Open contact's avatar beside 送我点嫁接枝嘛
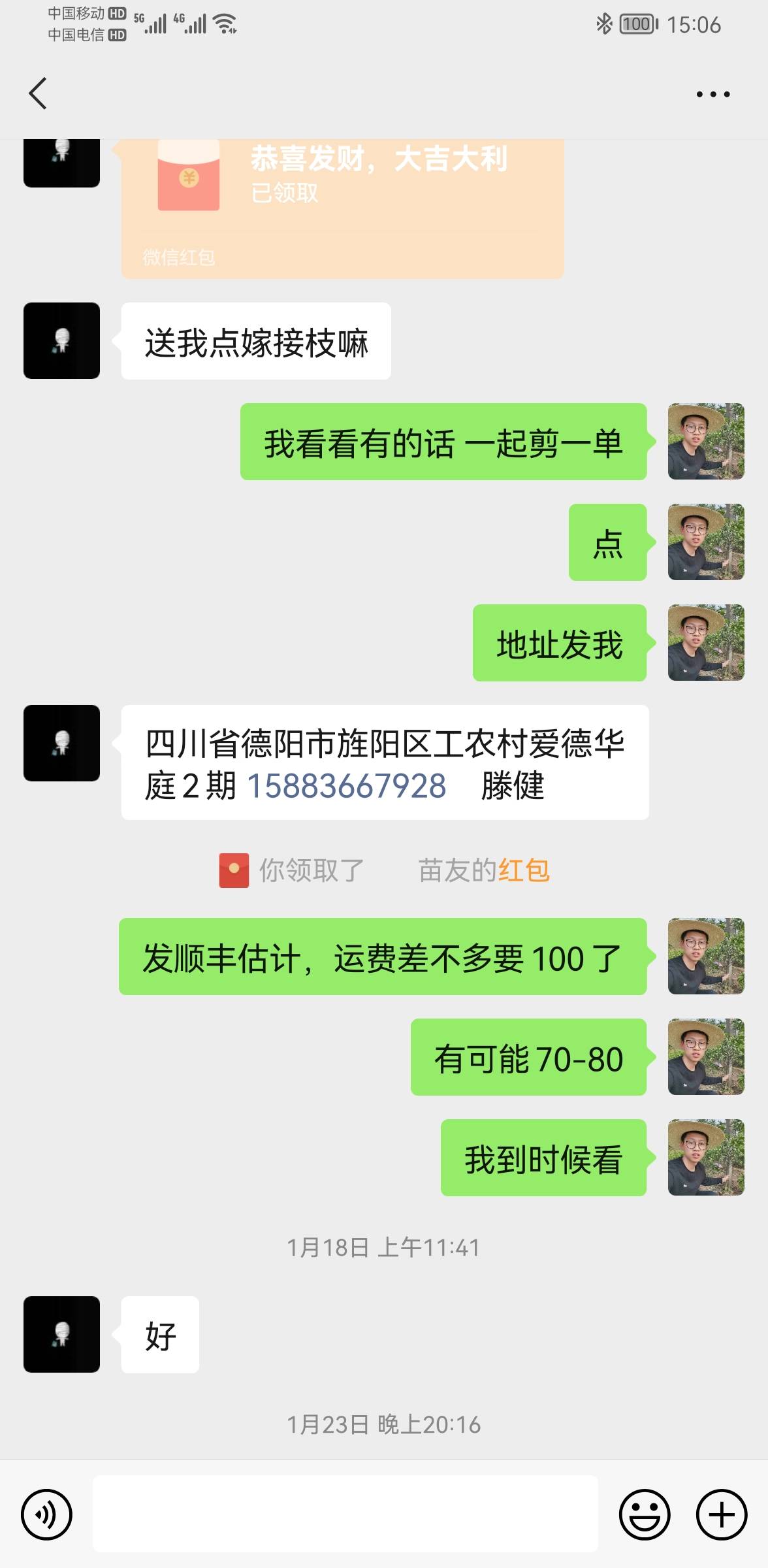The height and width of the screenshot is (1568, 768). click(x=61, y=340)
